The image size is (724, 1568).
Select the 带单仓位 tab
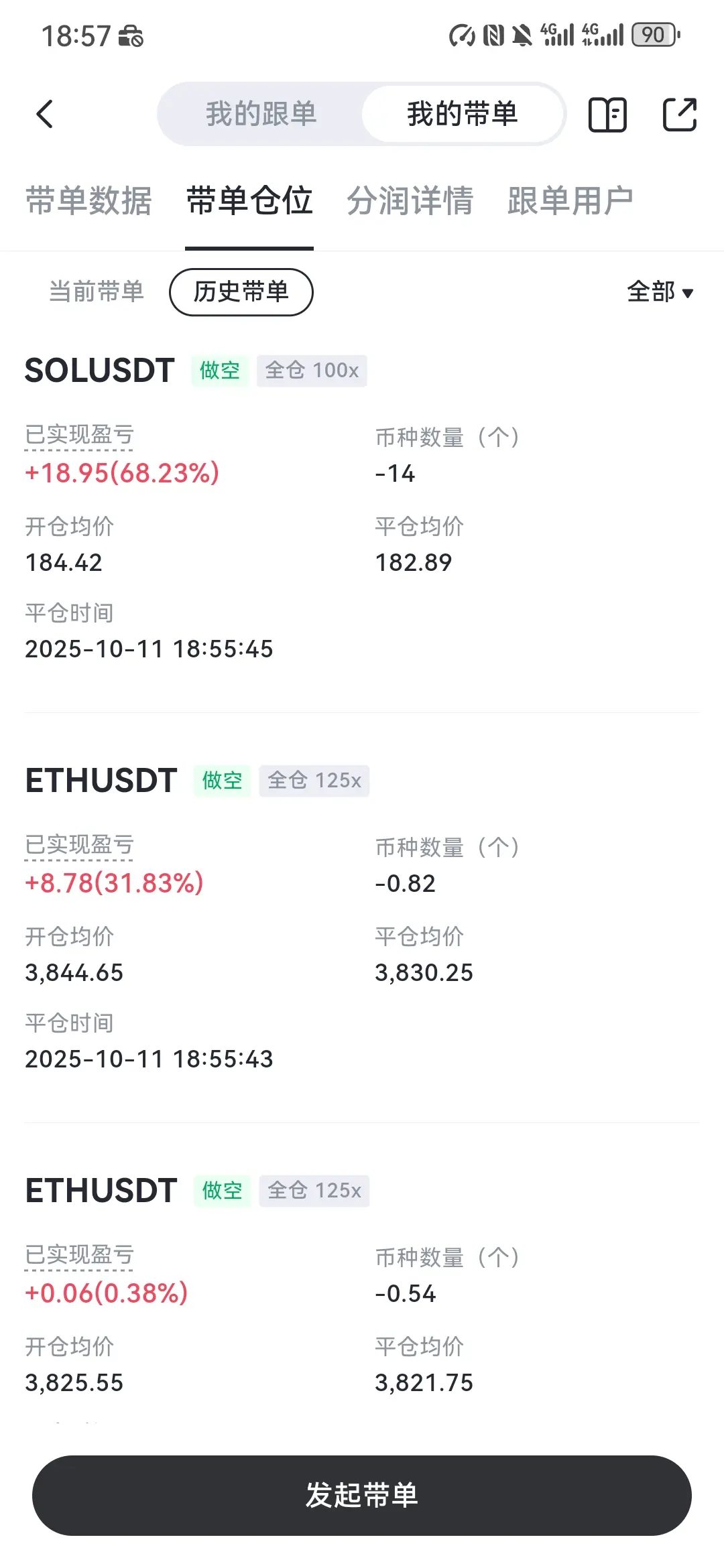[249, 201]
